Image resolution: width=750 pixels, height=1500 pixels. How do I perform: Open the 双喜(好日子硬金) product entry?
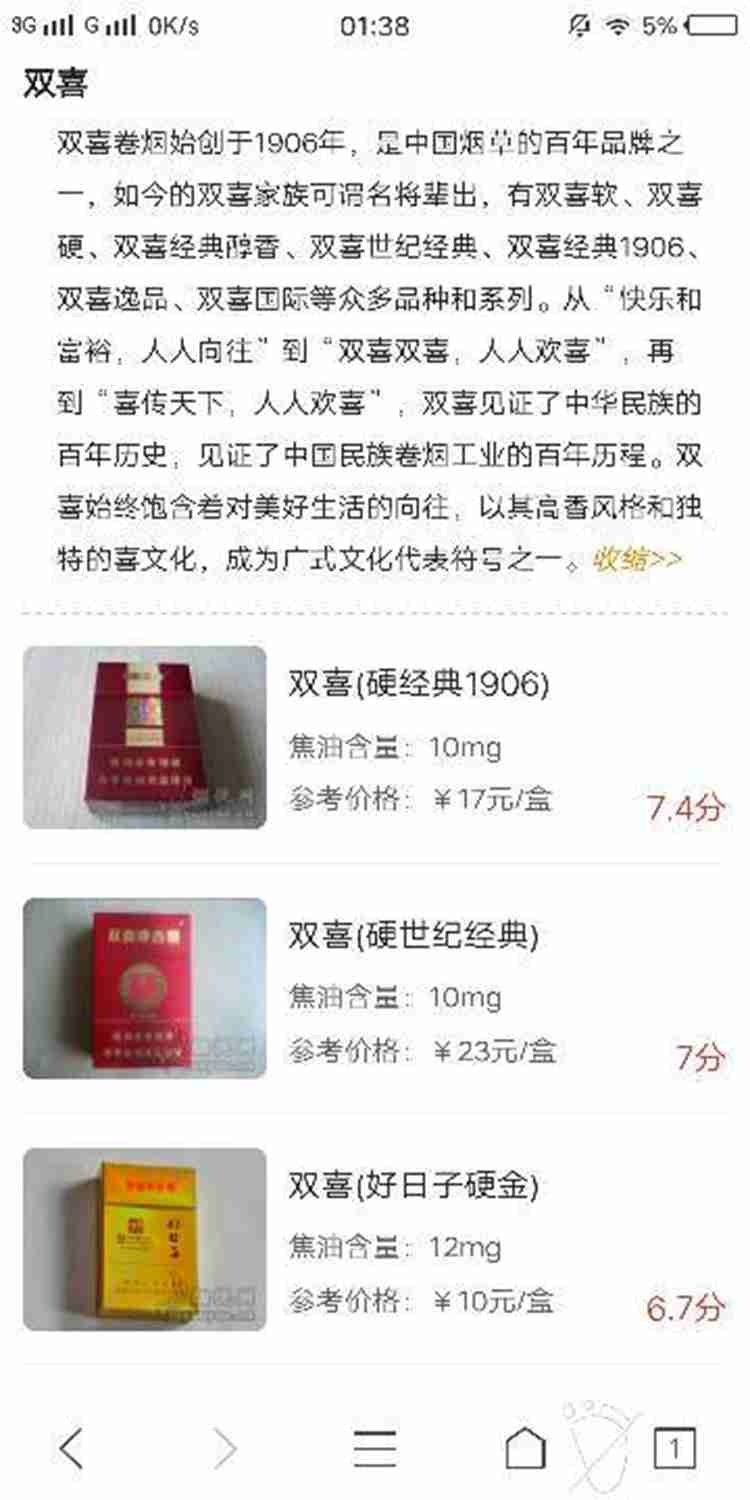[375, 1238]
